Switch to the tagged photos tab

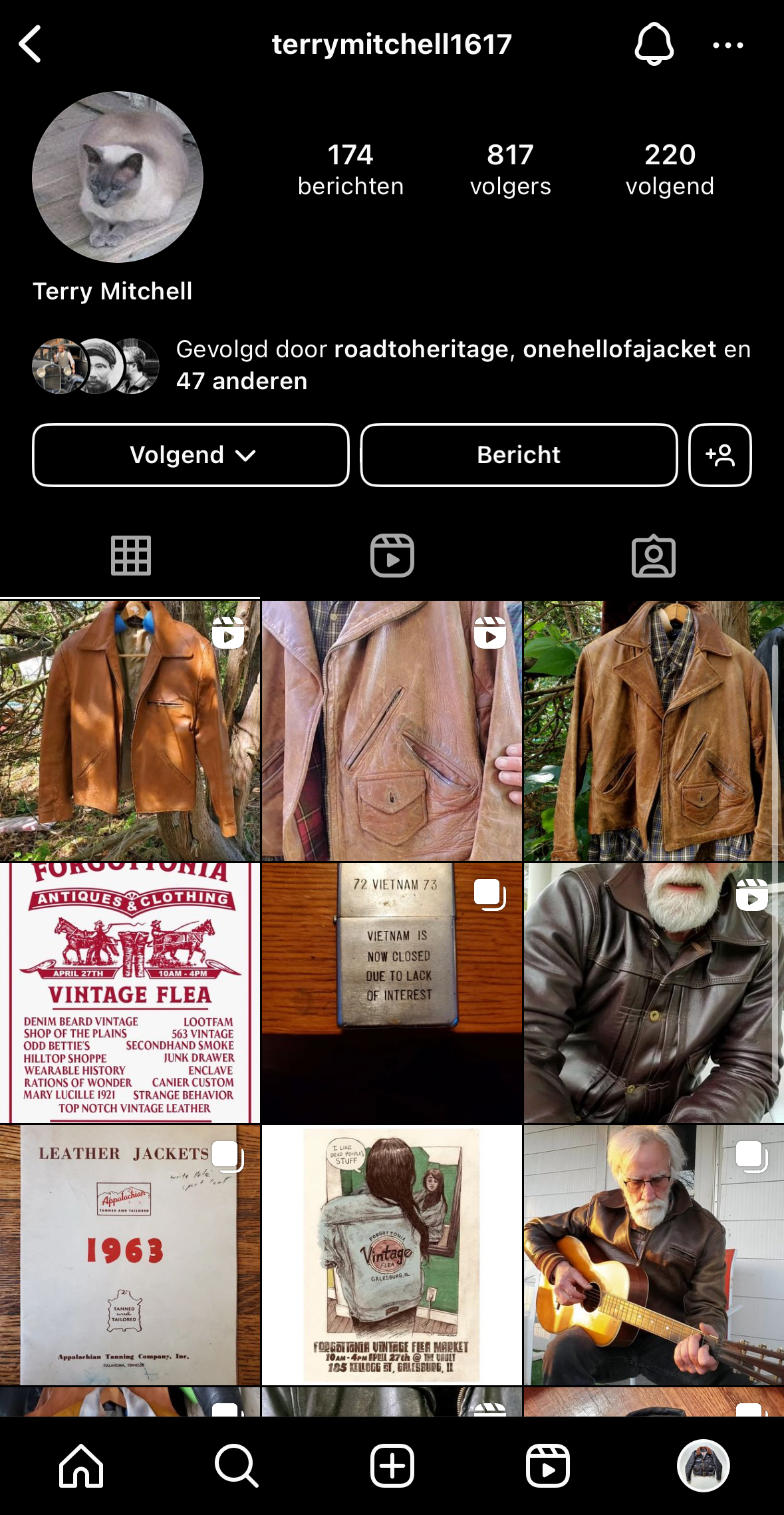coord(654,556)
